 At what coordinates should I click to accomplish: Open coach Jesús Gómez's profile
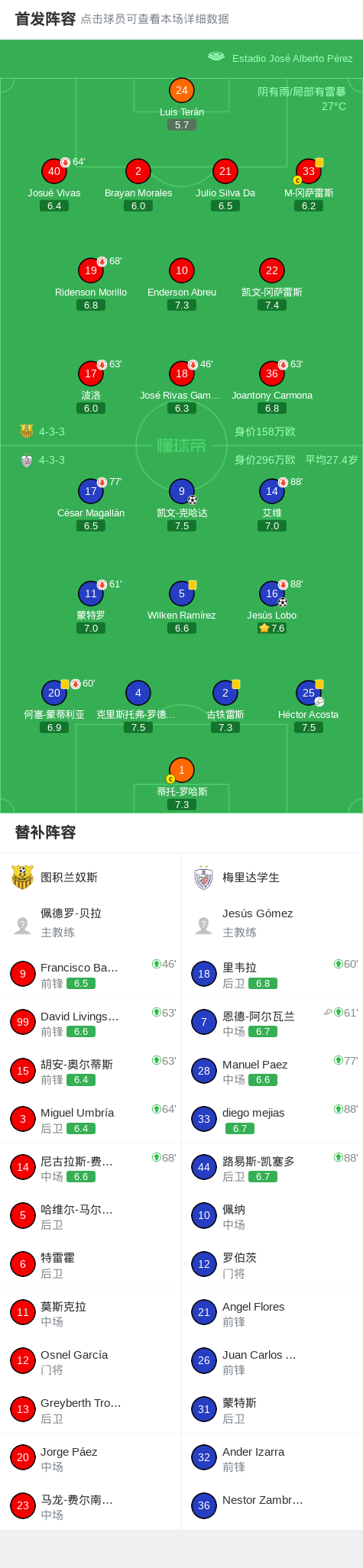(x=272, y=923)
